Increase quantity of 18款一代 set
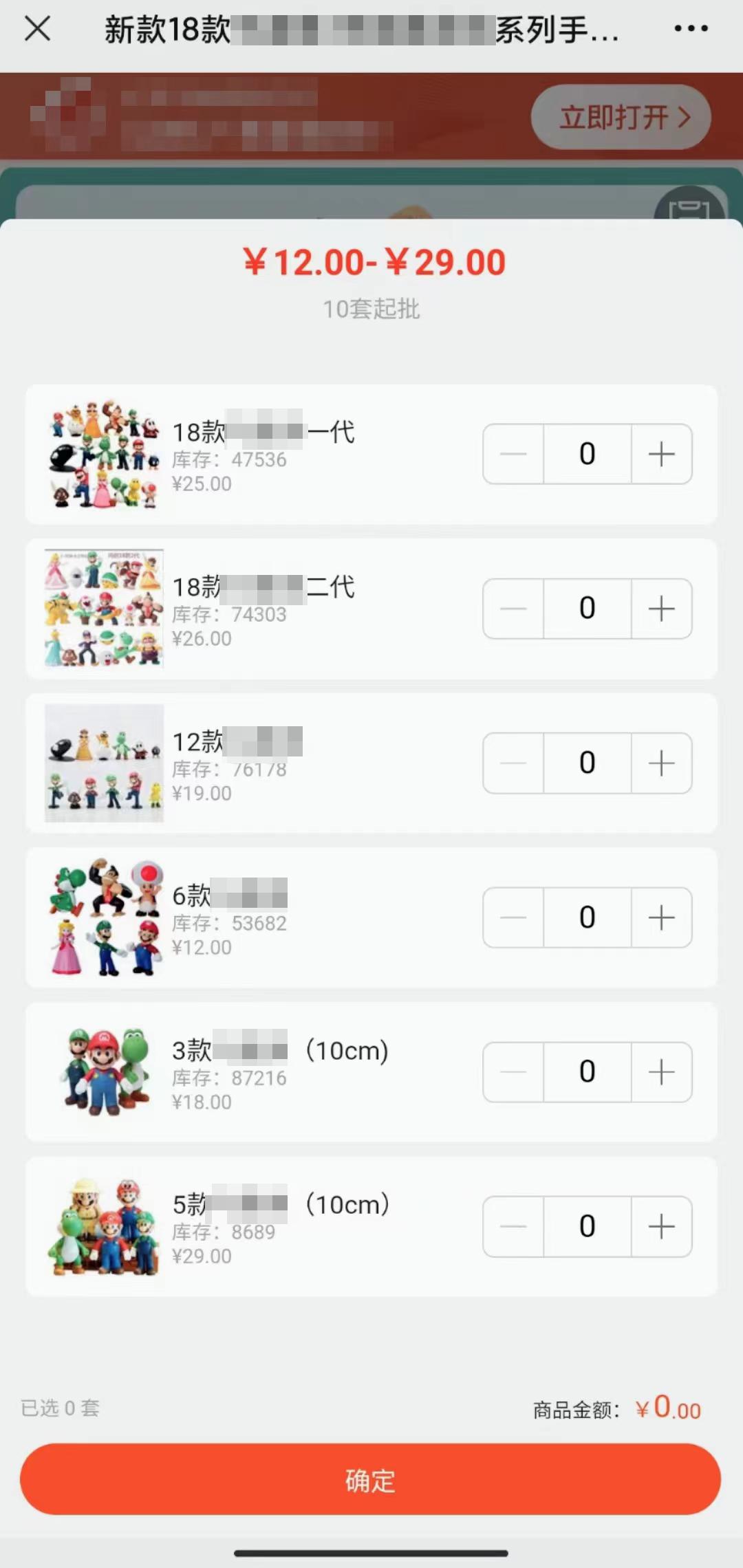The image size is (743, 1568). [660, 453]
